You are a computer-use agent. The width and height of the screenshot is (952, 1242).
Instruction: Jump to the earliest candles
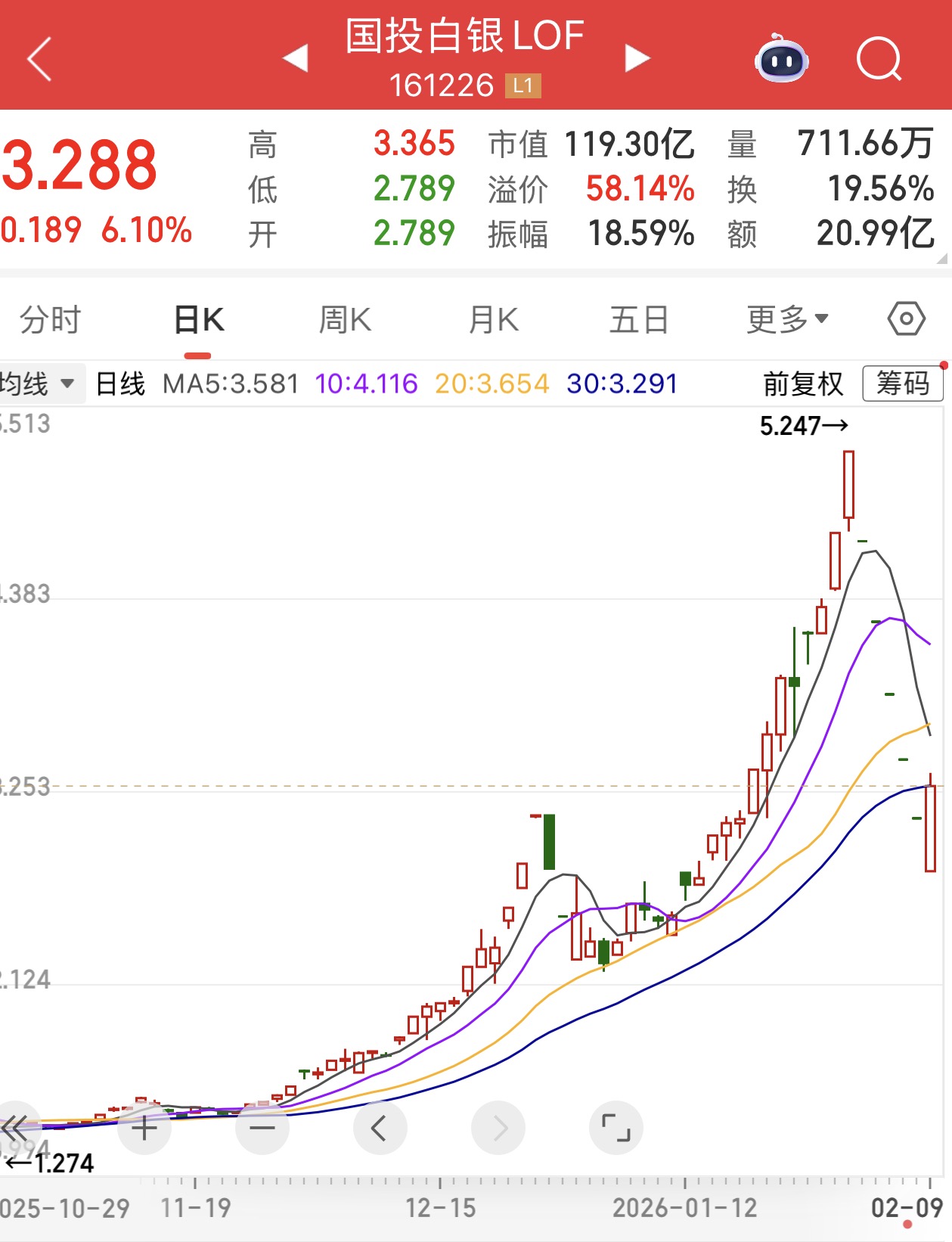click(15, 1128)
